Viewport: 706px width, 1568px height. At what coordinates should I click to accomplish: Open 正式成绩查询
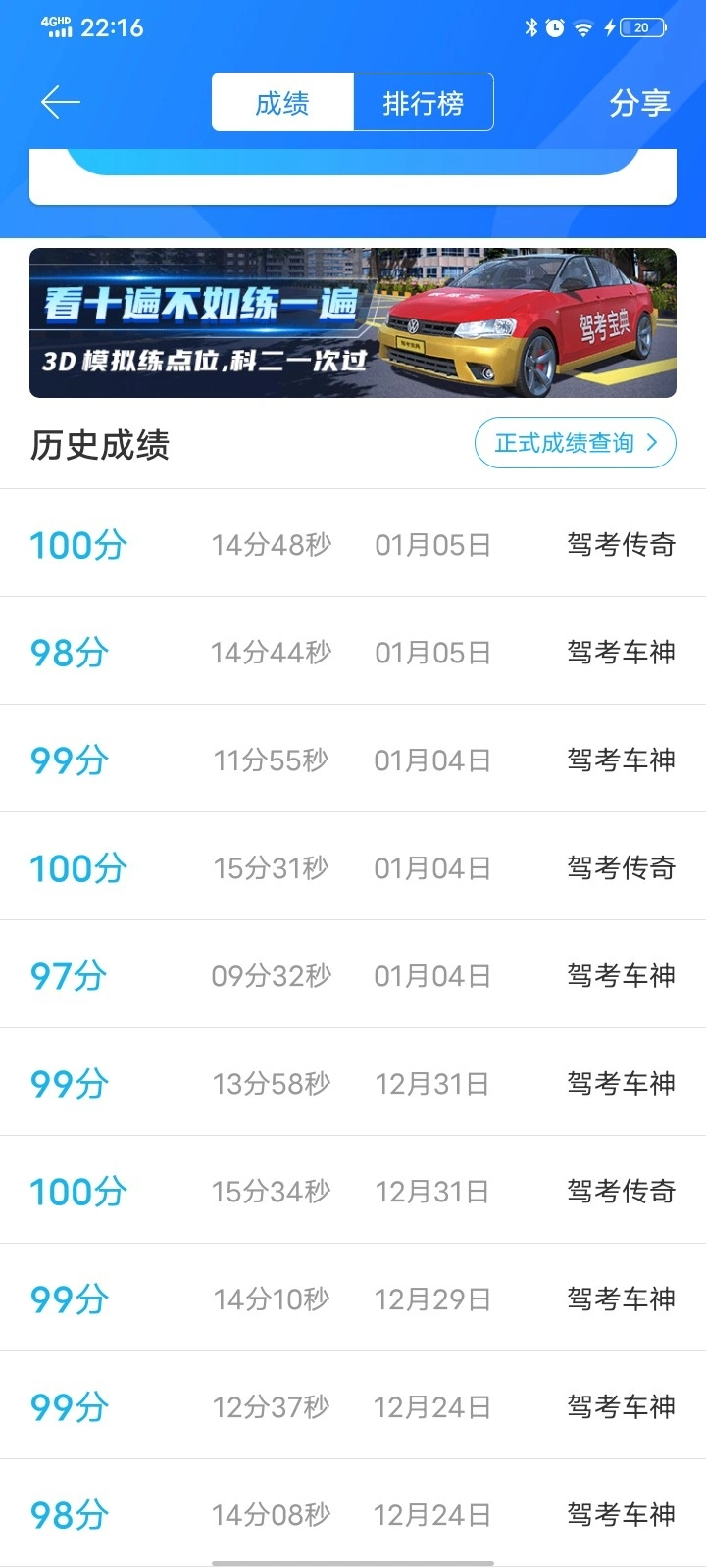click(x=576, y=443)
